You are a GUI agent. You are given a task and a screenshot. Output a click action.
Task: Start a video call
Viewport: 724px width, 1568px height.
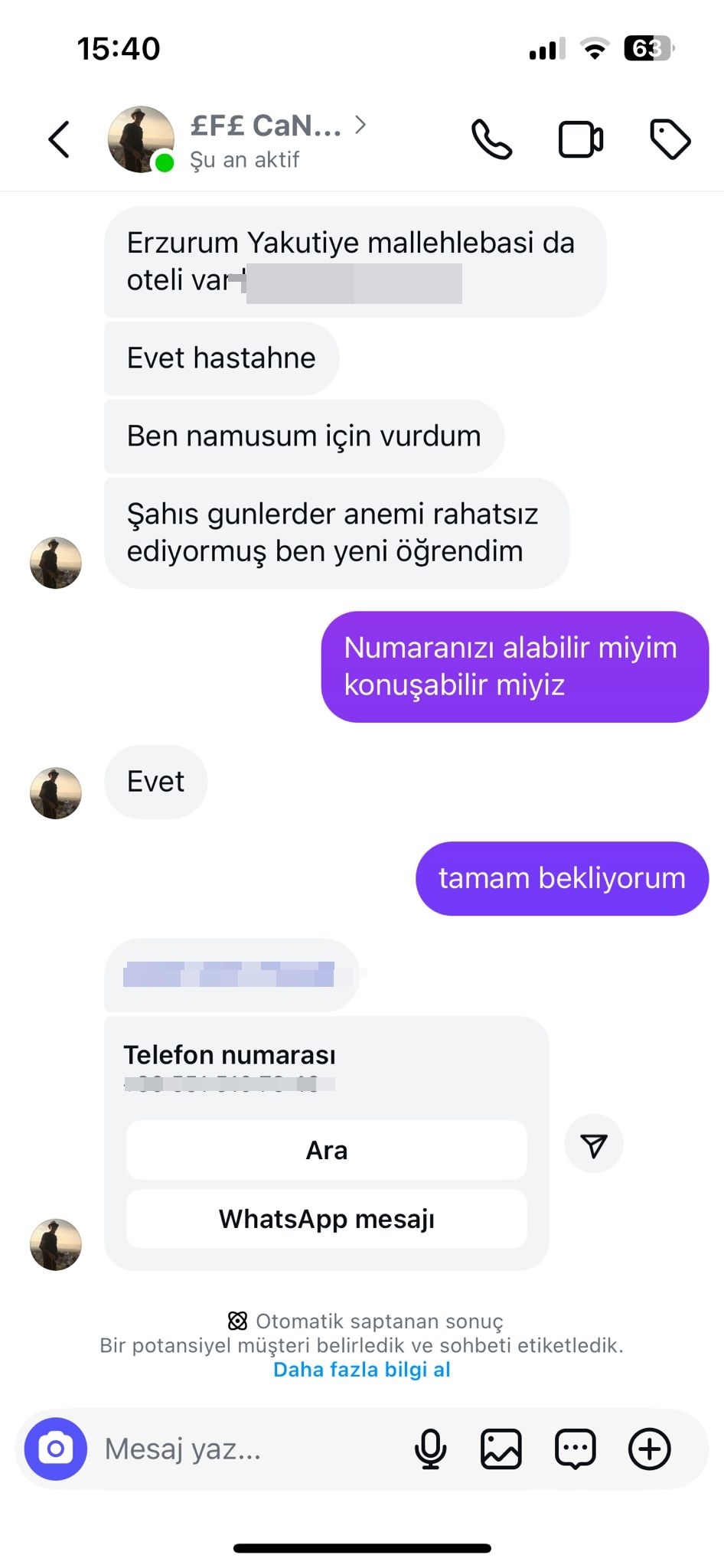tap(580, 139)
